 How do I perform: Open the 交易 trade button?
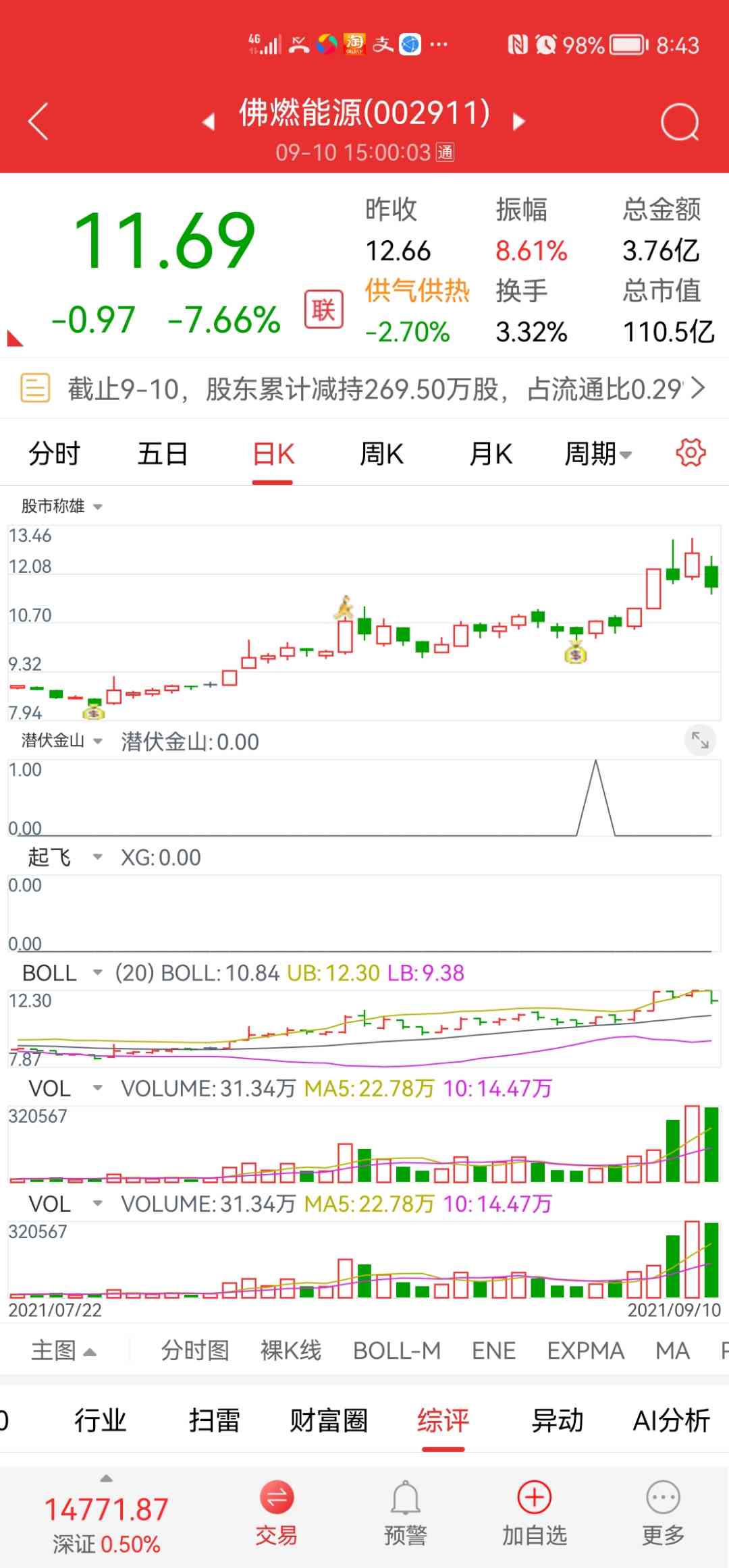(x=276, y=1512)
